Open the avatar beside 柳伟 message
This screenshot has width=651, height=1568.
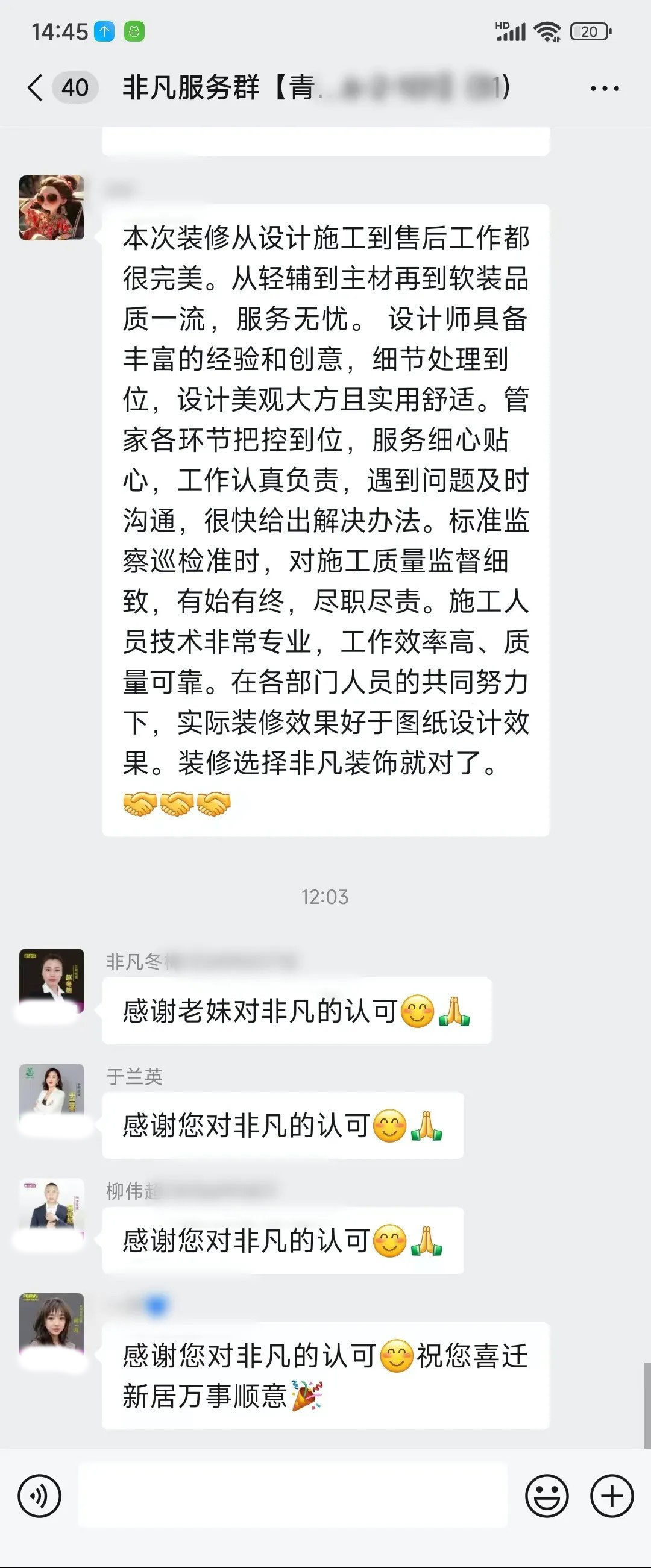pyautogui.click(x=52, y=1210)
